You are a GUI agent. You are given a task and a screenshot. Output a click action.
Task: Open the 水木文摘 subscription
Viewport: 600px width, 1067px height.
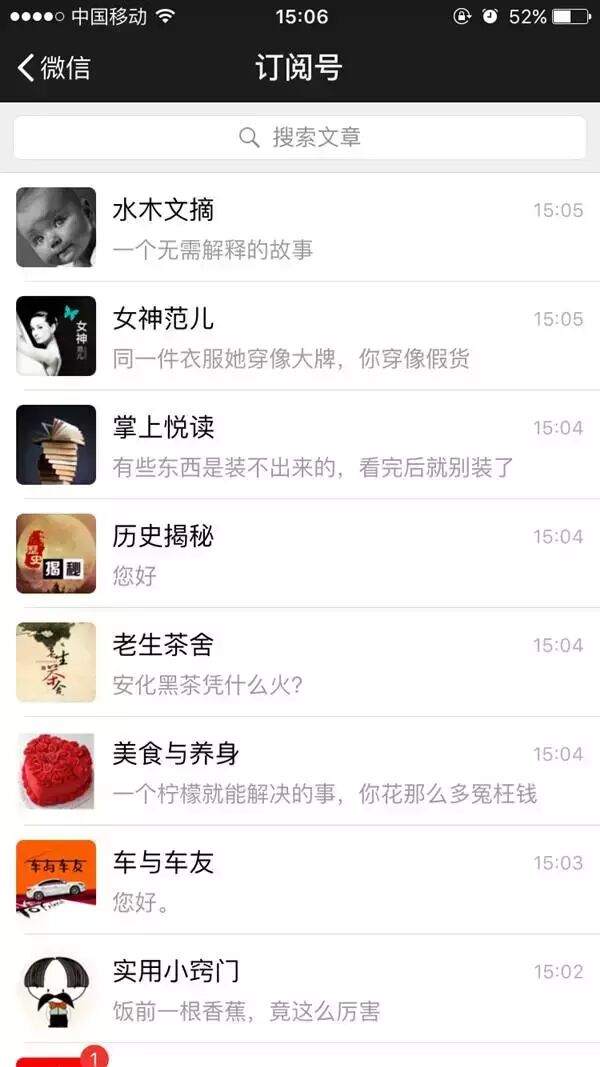click(x=300, y=228)
